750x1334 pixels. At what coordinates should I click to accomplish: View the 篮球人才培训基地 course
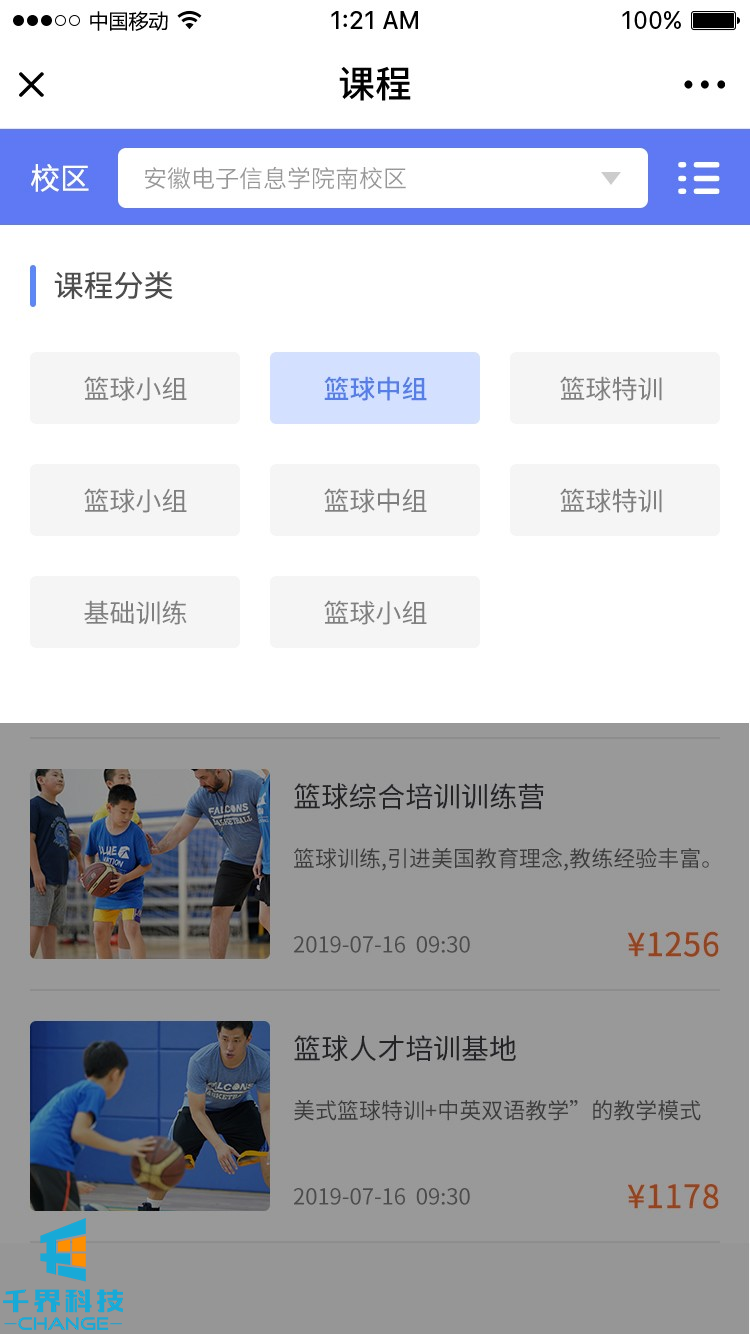(405, 1049)
